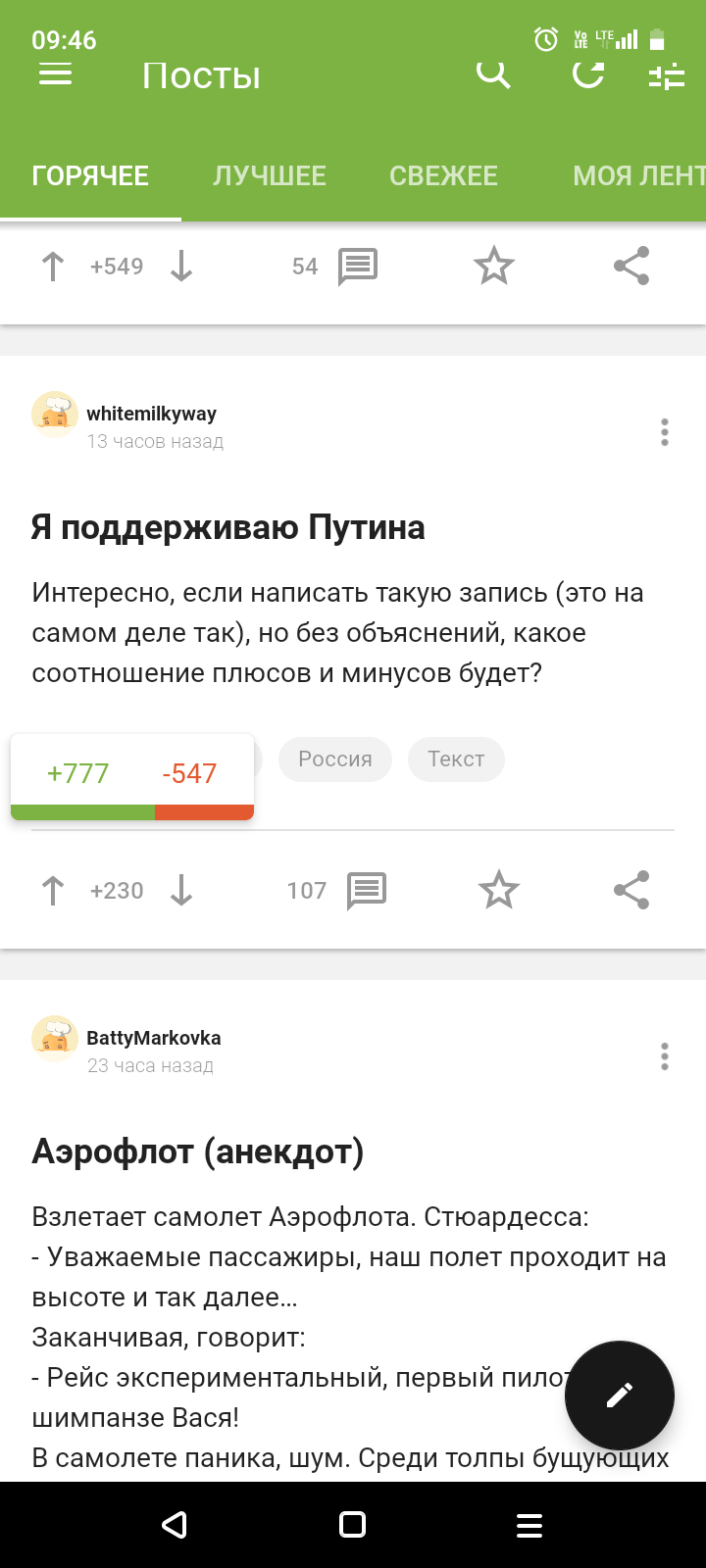The height and width of the screenshot is (1568, 706).
Task: Open the Моя лента tab
Action: point(637,175)
